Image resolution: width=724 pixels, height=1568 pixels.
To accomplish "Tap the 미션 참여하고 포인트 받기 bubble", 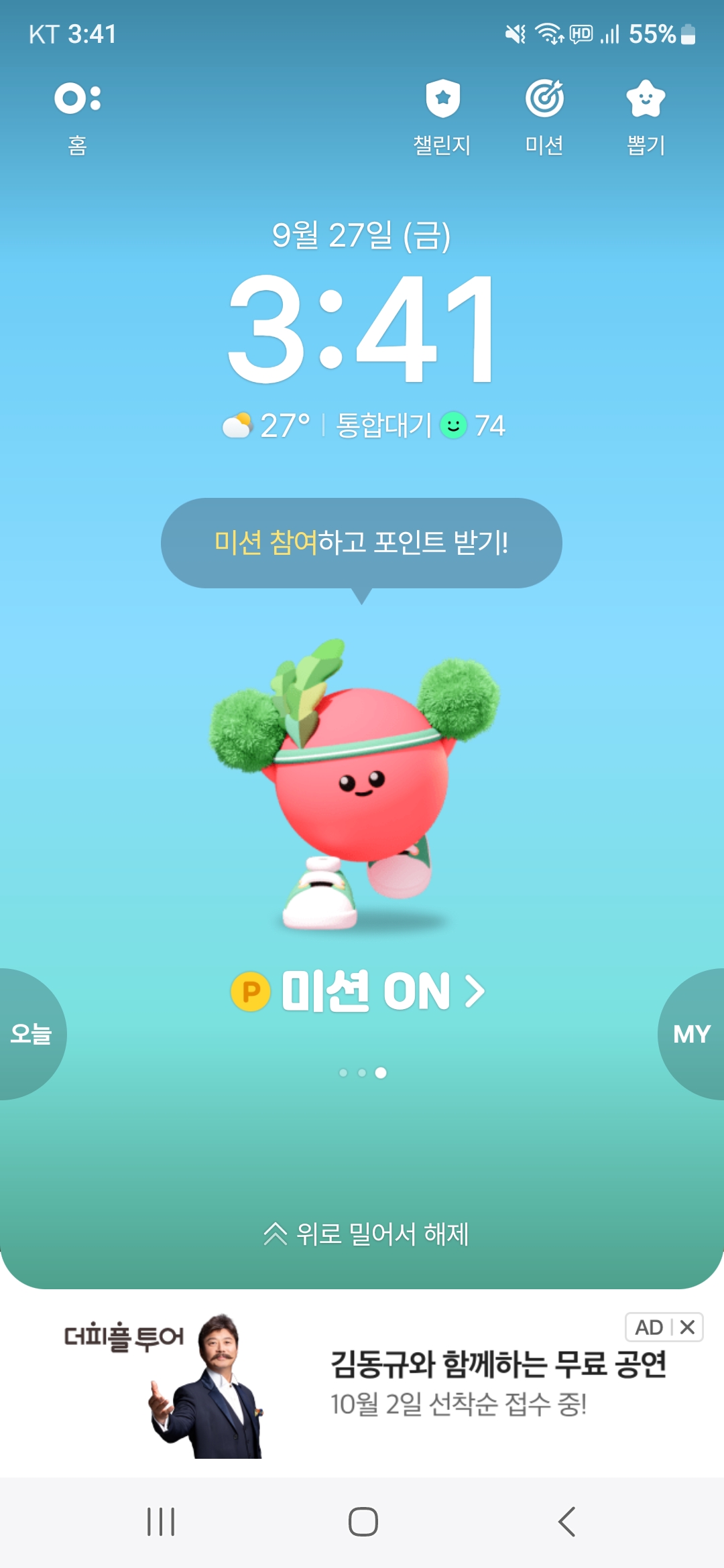I will point(361,542).
